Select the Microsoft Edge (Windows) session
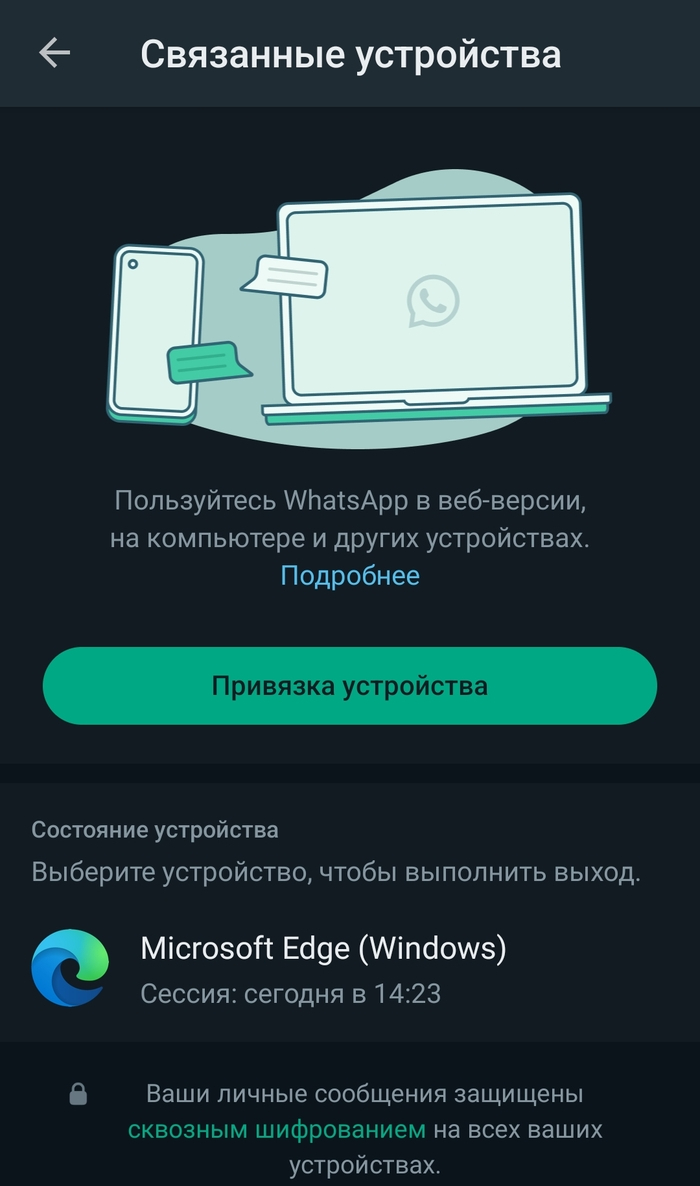The height and width of the screenshot is (1186, 700). coord(323,967)
